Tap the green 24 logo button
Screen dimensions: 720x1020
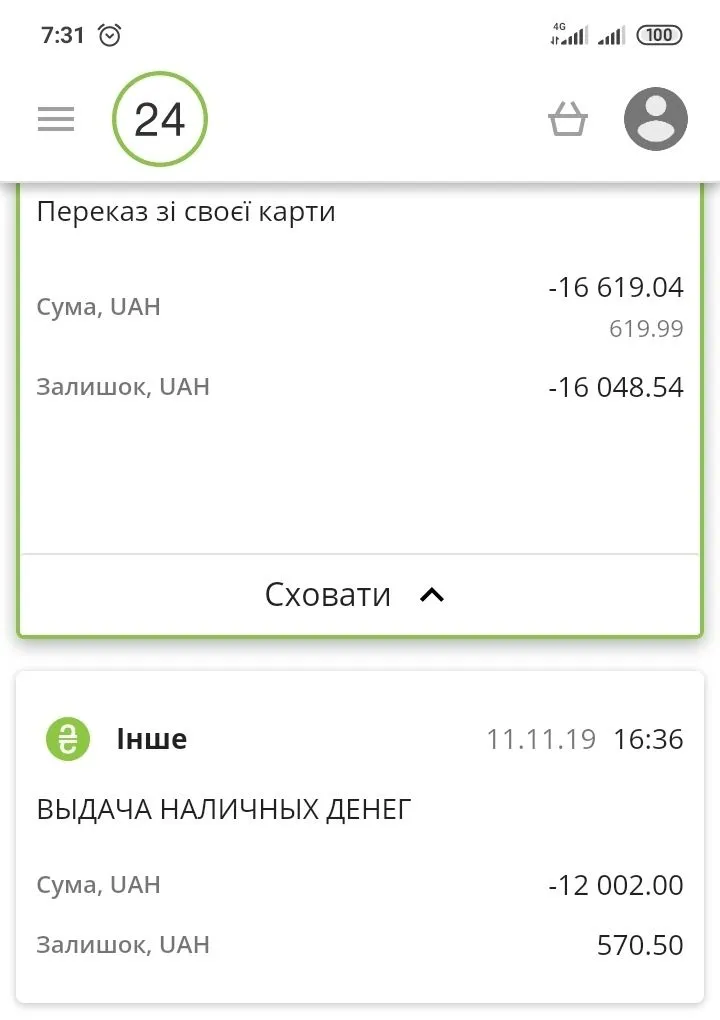pos(160,120)
